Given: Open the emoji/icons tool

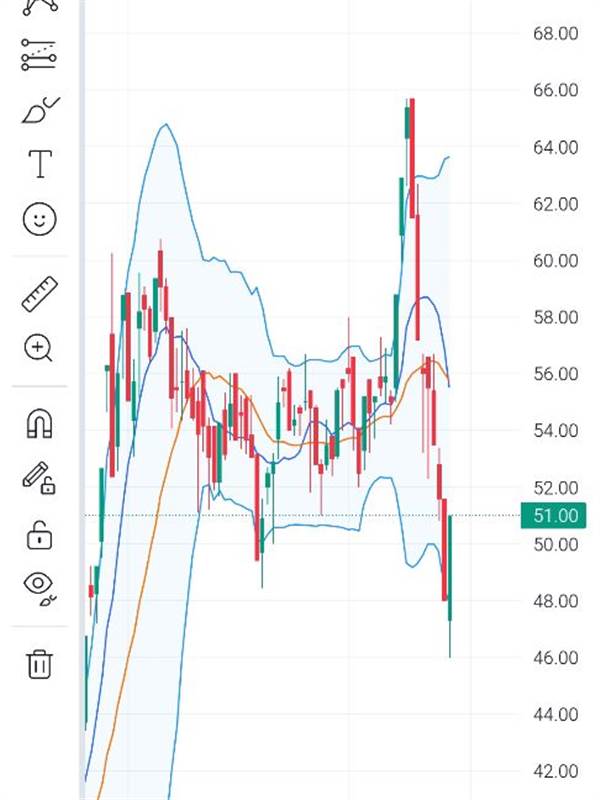Looking at the screenshot, I should pos(39,219).
